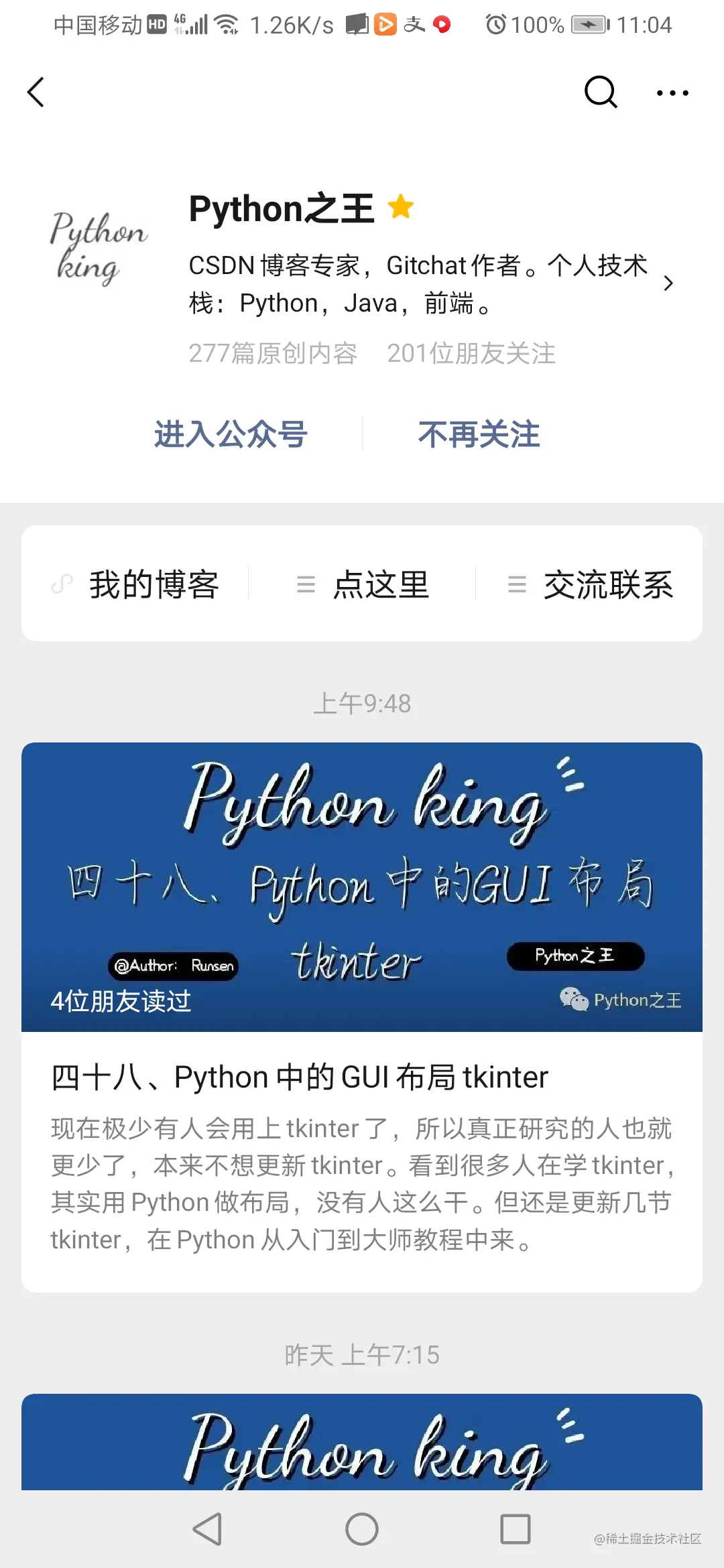Tap 进入公众号 to enter the account
This screenshot has width=724, height=1568.
[231, 434]
